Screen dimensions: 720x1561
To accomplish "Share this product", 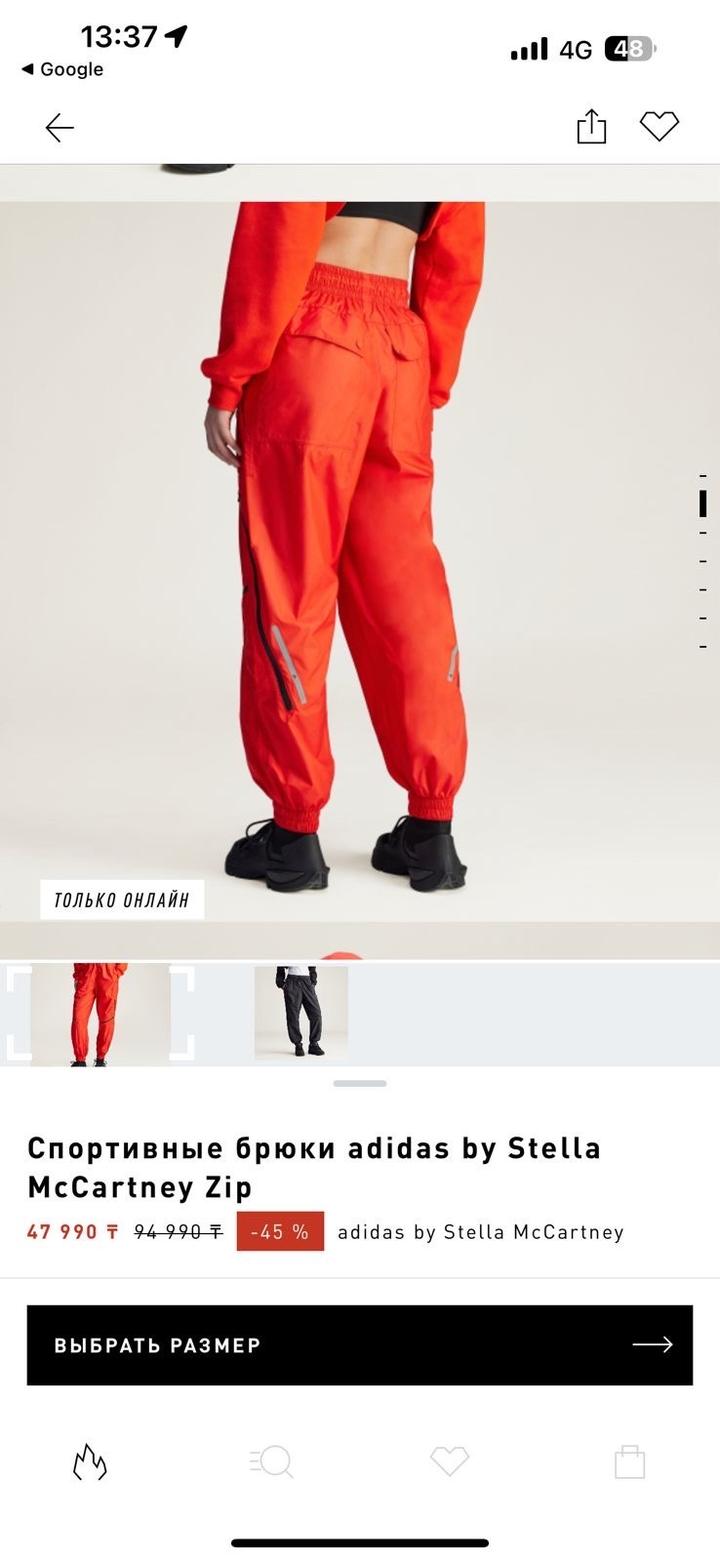I will [x=591, y=127].
